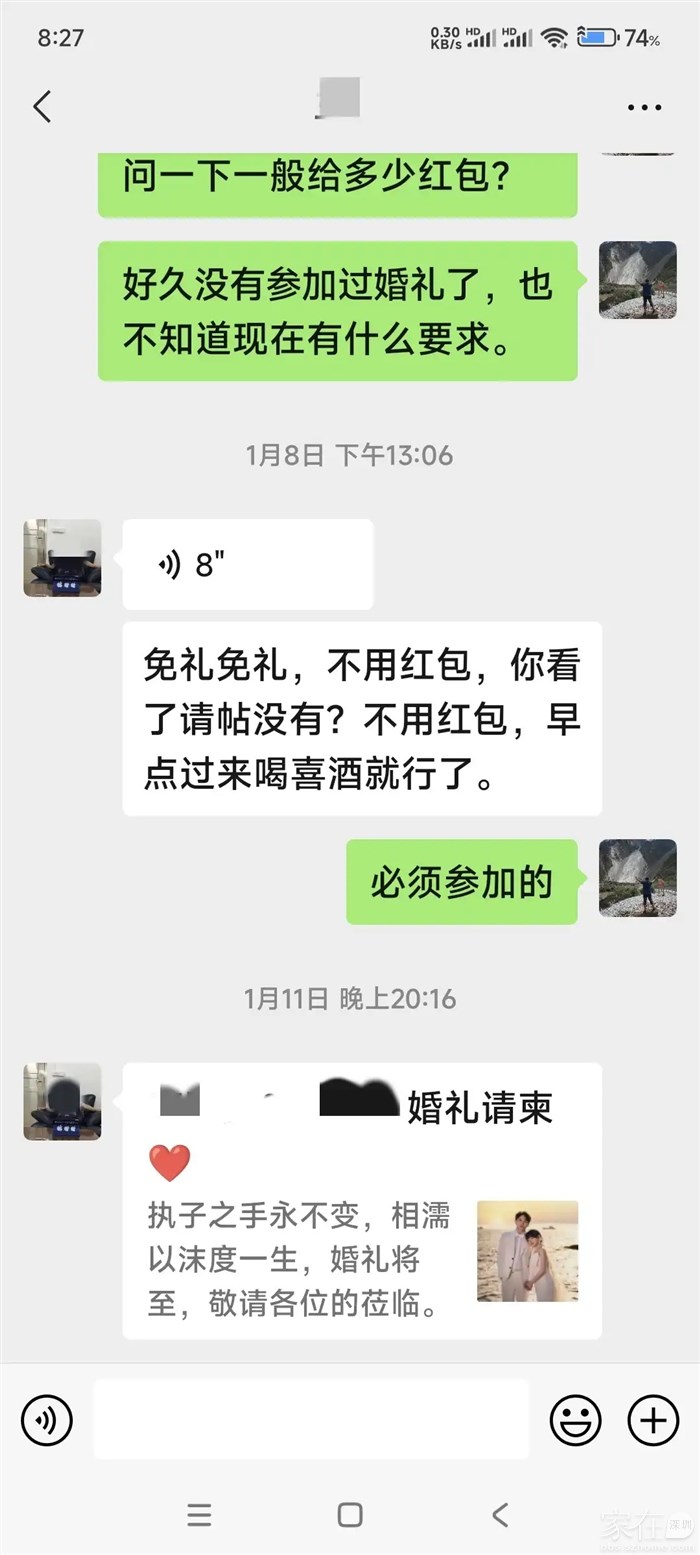700x1555 pixels.
Task: Play the 8-second voice message
Action: point(247,565)
